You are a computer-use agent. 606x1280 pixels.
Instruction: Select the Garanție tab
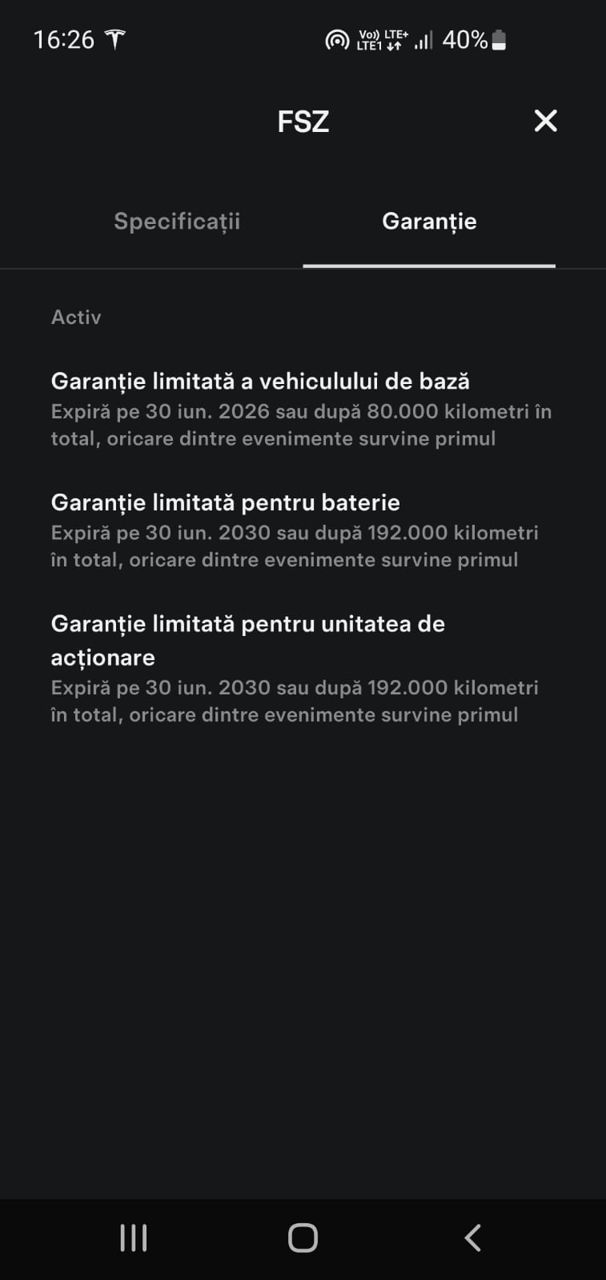tap(429, 221)
